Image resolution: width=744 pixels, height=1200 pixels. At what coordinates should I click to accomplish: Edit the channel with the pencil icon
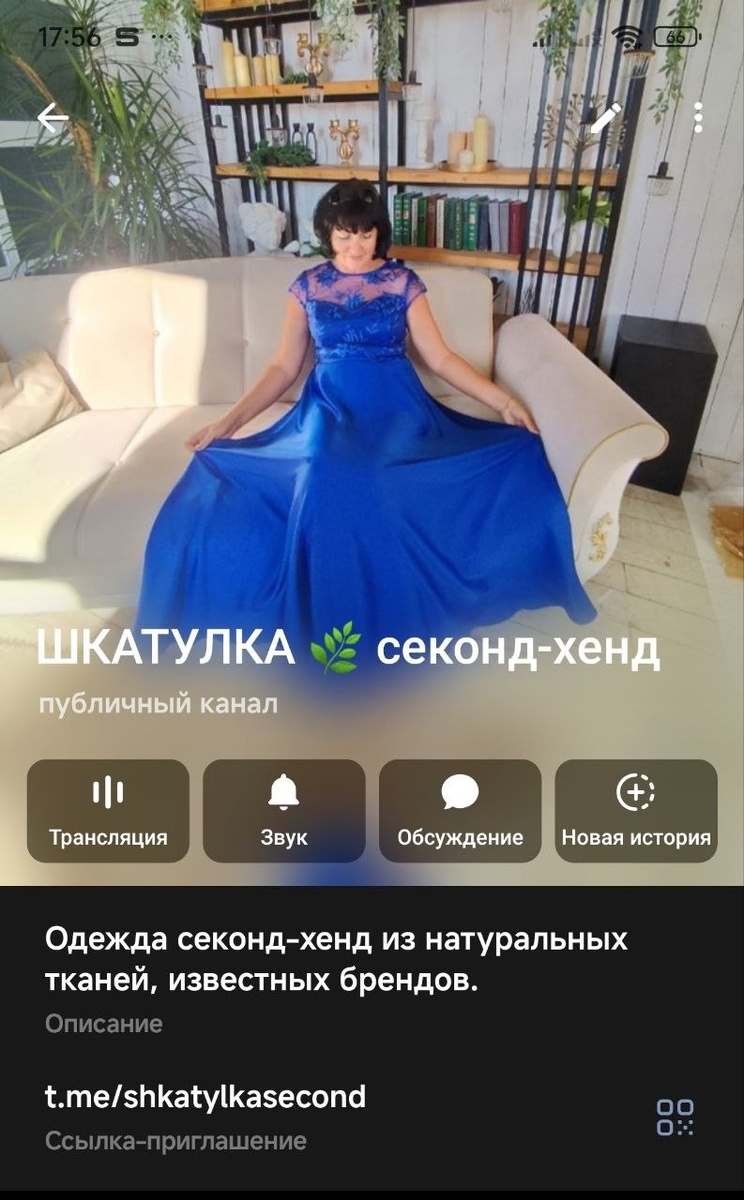pyautogui.click(x=606, y=119)
